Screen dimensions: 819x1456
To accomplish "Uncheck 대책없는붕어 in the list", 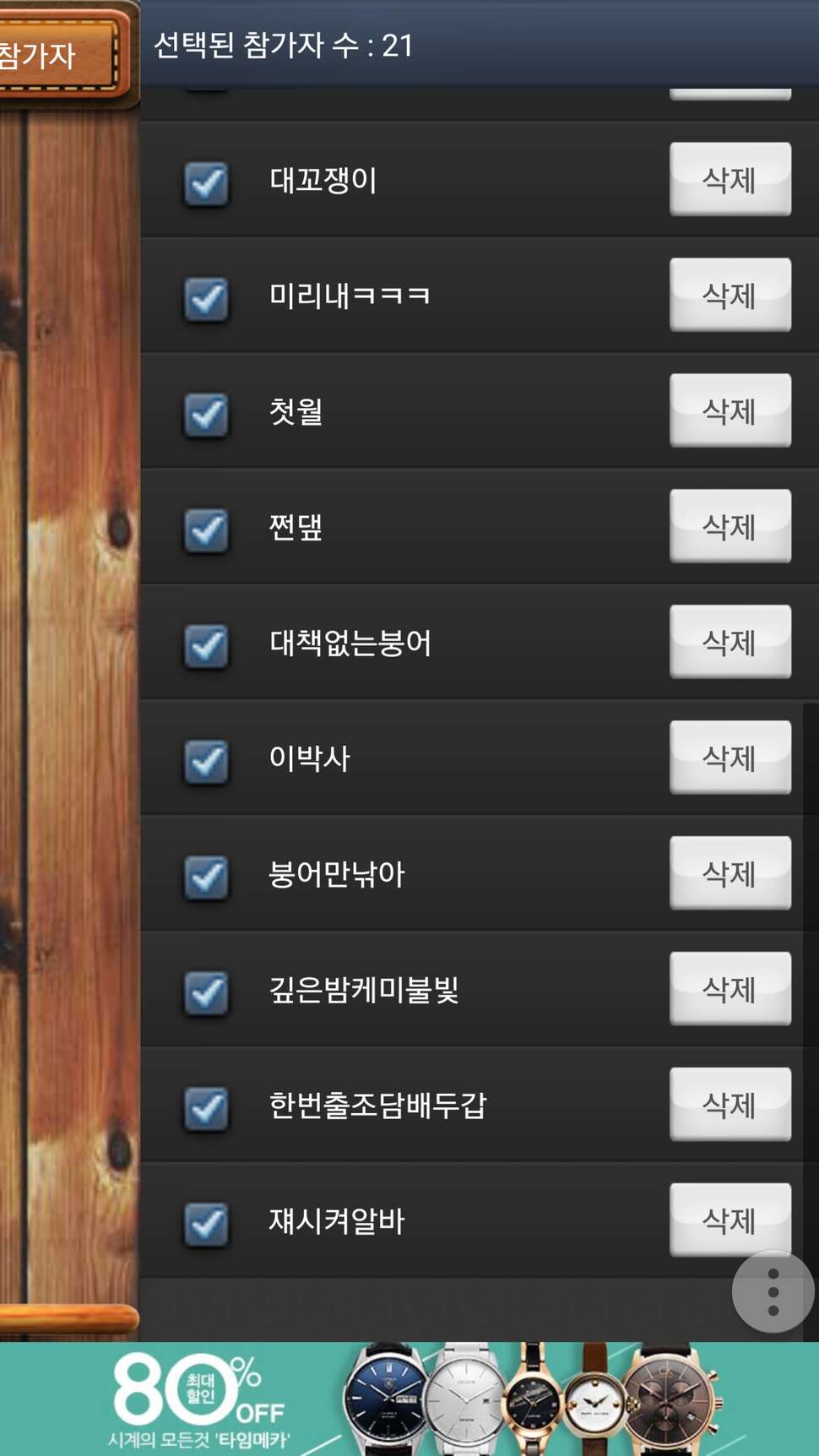I will pyautogui.click(x=206, y=646).
